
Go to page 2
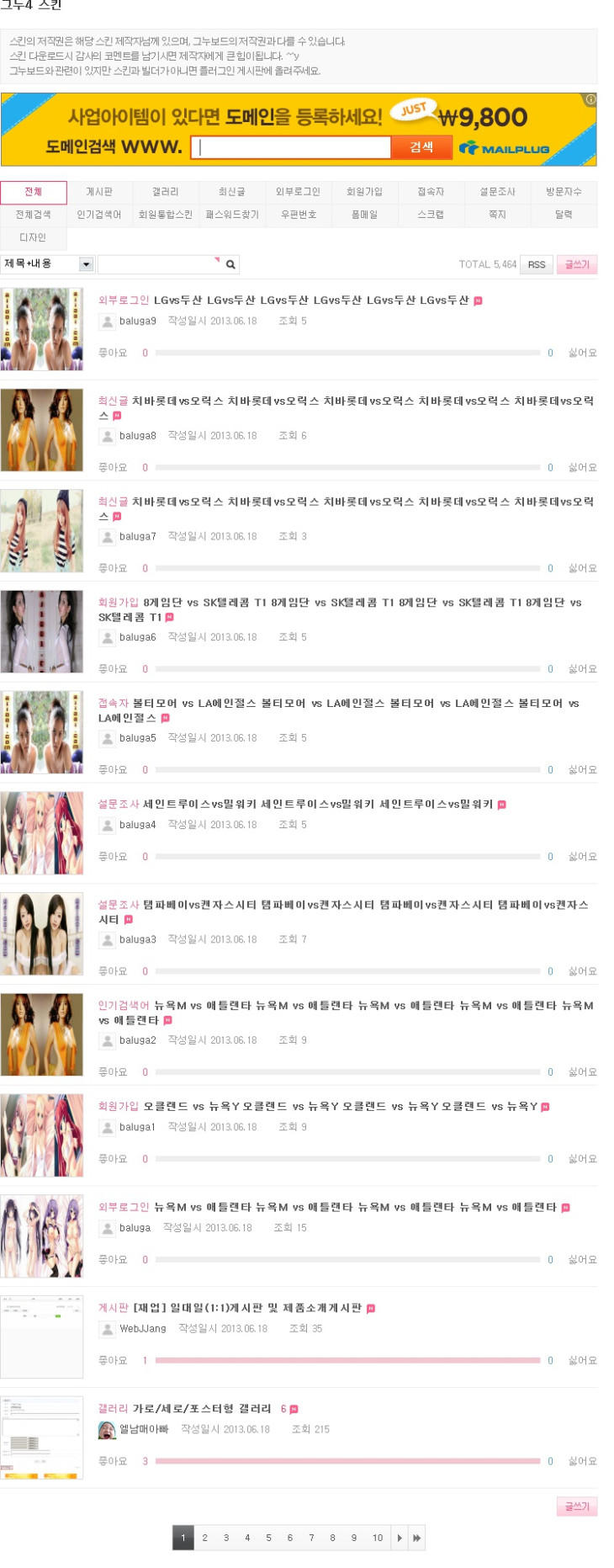[204, 1538]
